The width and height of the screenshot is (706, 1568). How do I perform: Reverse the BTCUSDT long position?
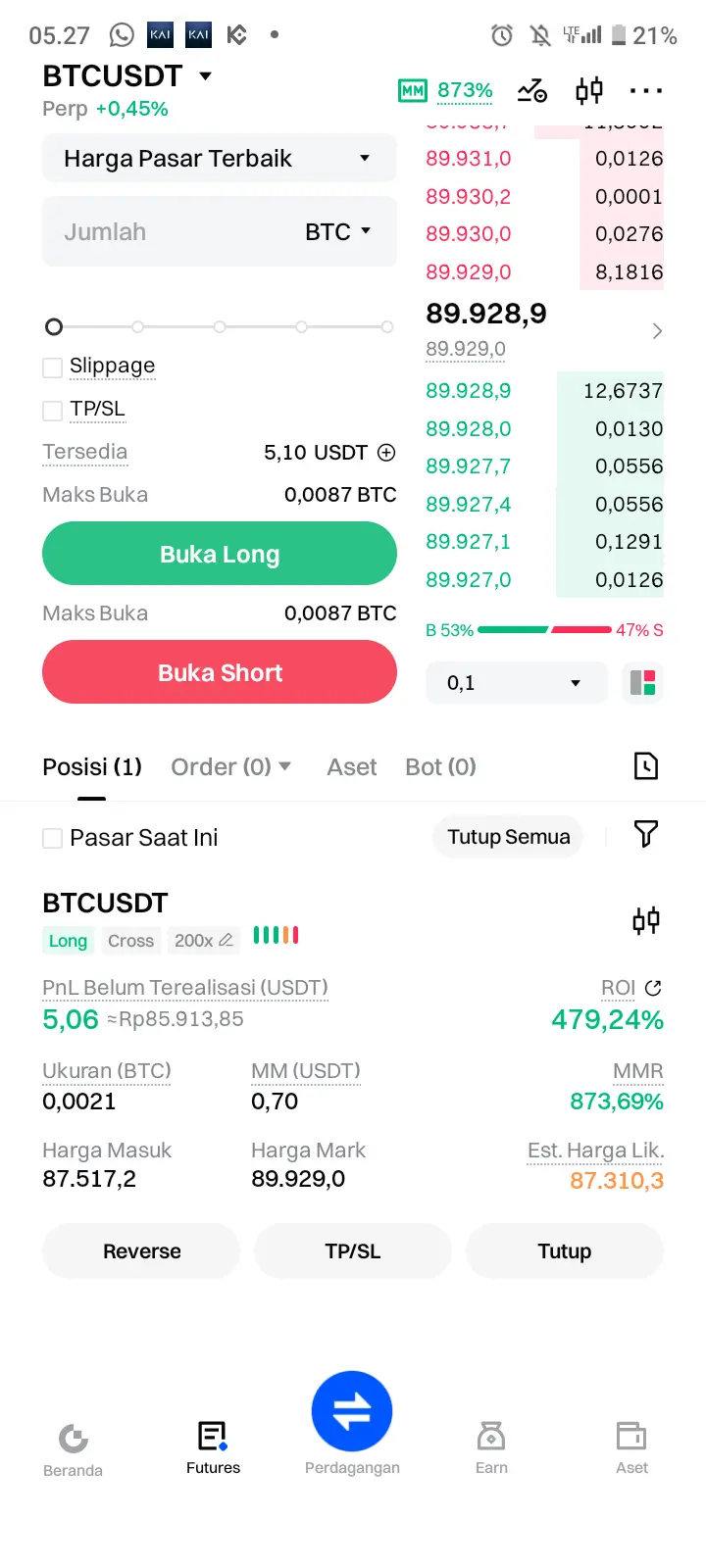point(141,1250)
